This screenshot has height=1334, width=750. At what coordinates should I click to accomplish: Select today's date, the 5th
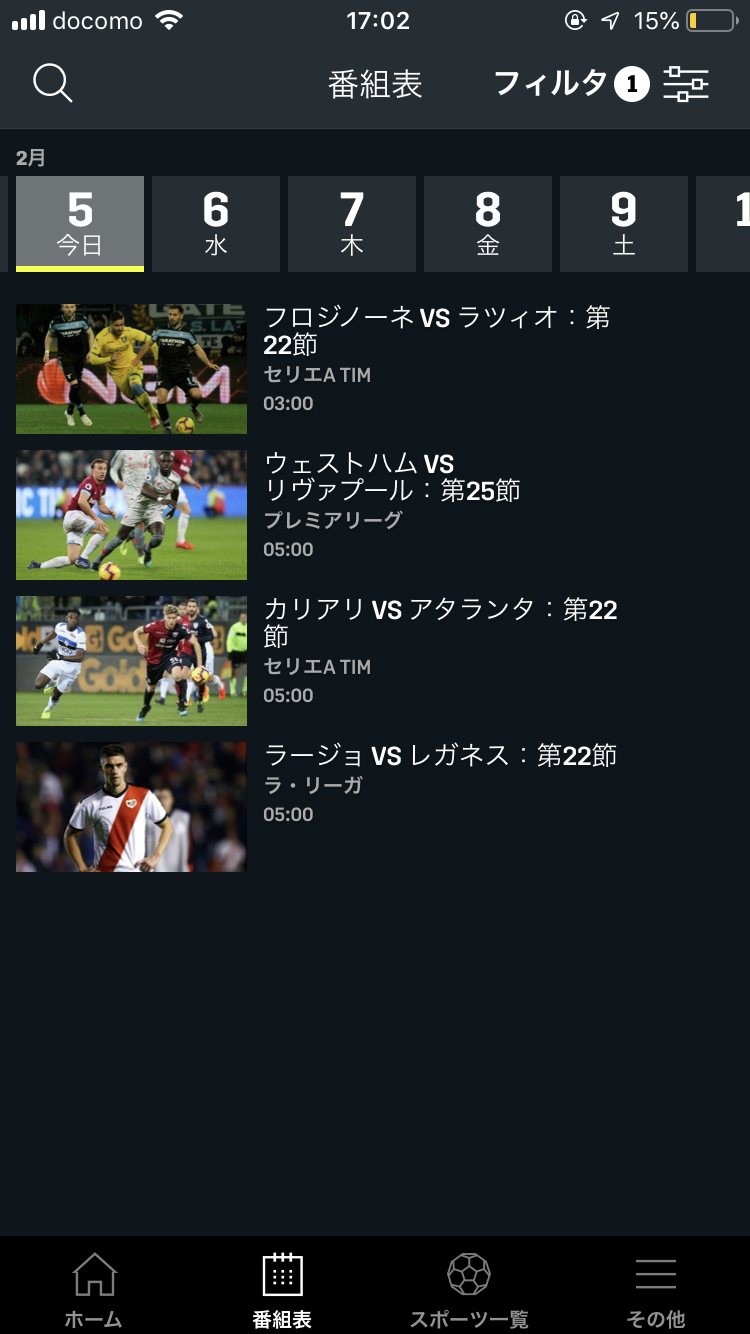pyautogui.click(x=80, y=223)
